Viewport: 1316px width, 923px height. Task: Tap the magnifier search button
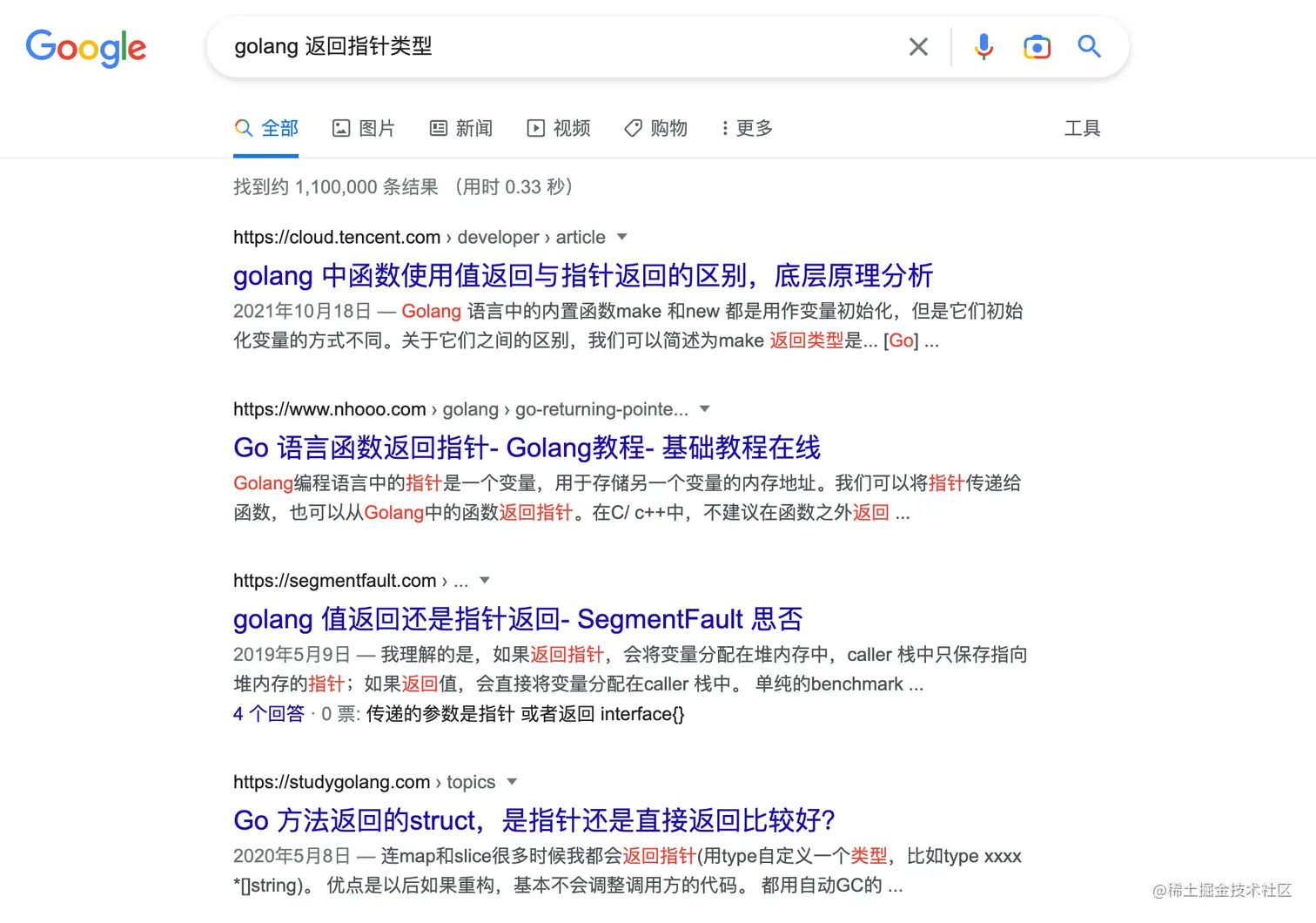[1089, 46]
